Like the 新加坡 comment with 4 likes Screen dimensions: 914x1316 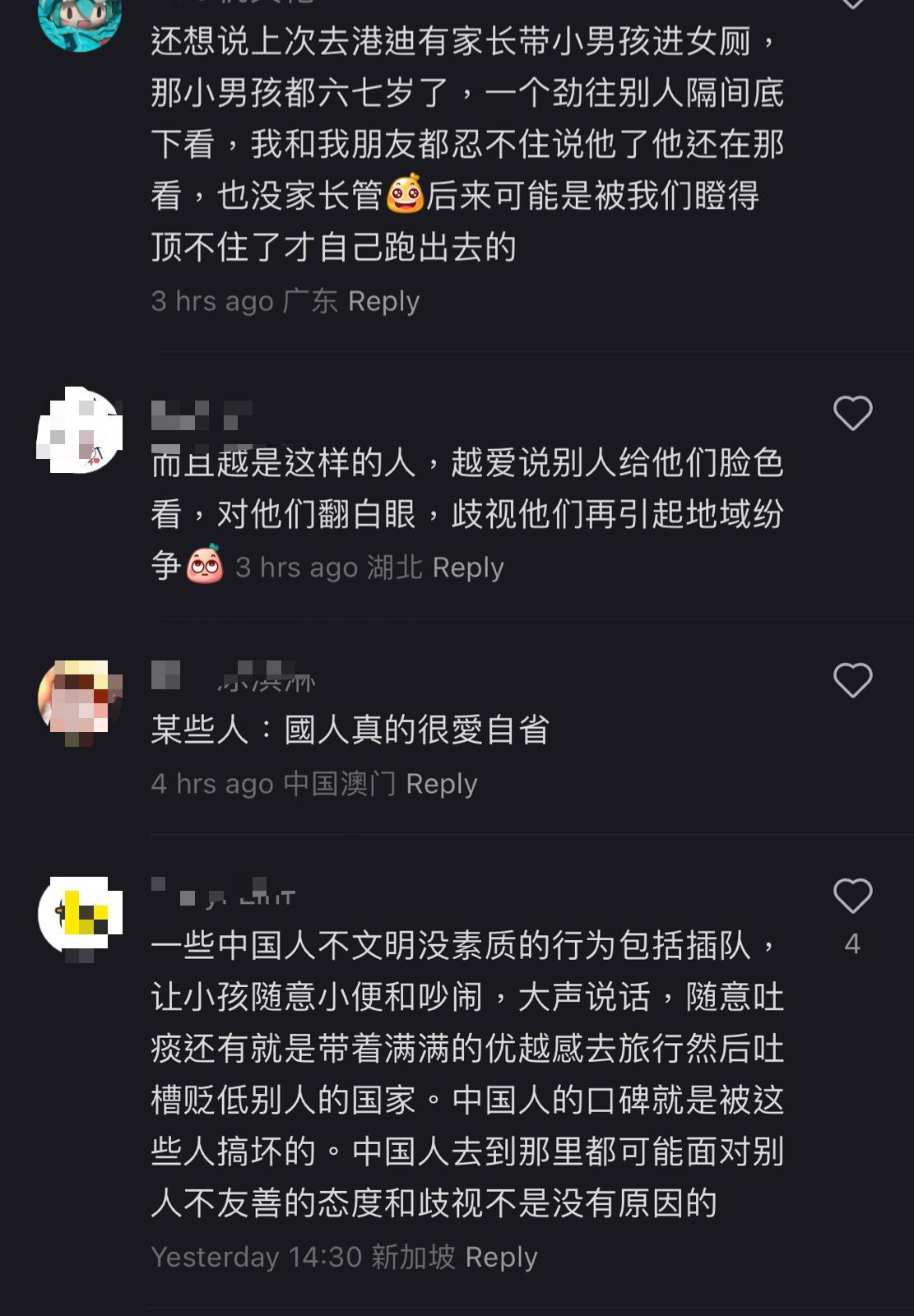point(852,896)
